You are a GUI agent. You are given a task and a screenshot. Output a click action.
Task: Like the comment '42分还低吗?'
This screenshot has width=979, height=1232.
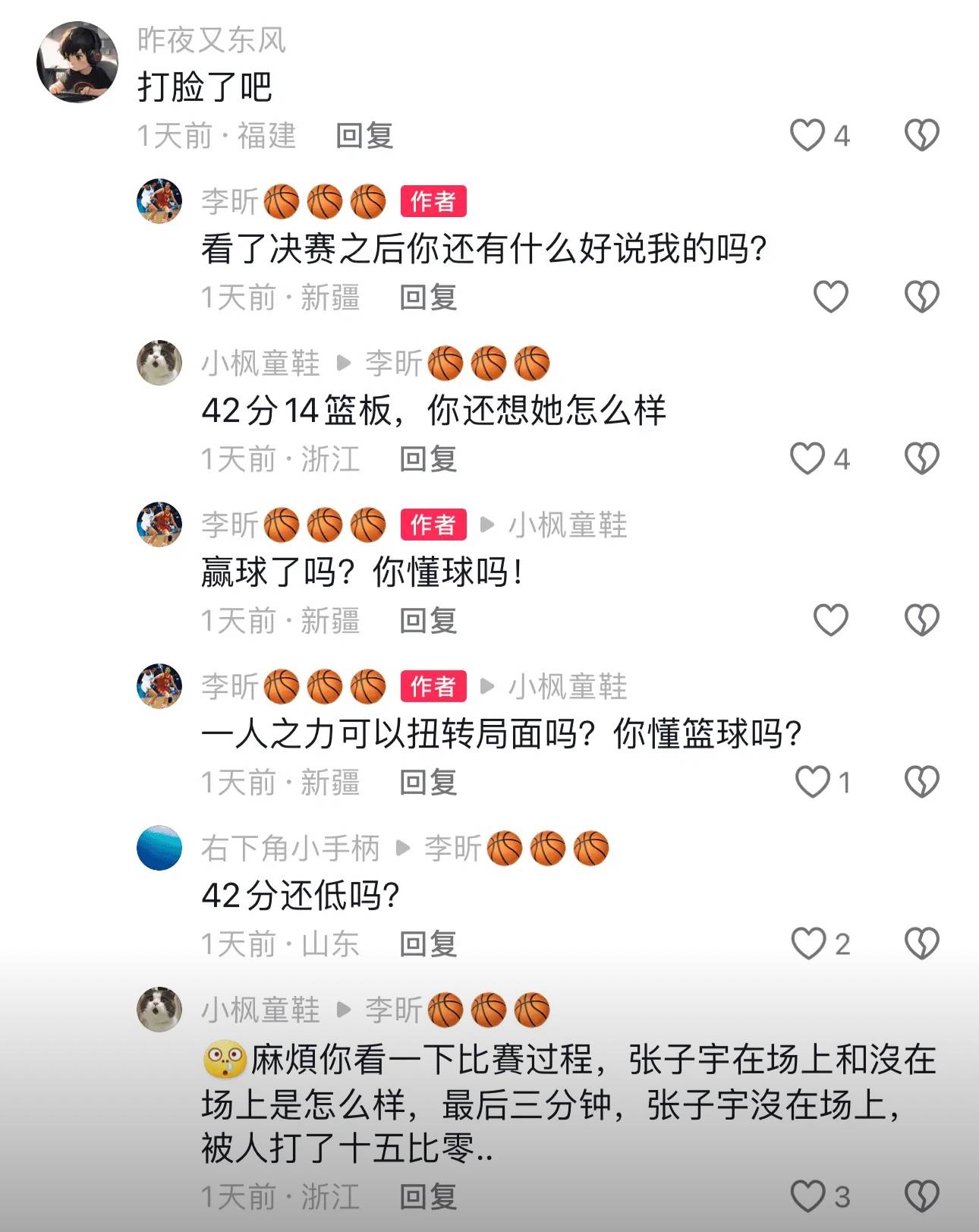tap(809, 944)
